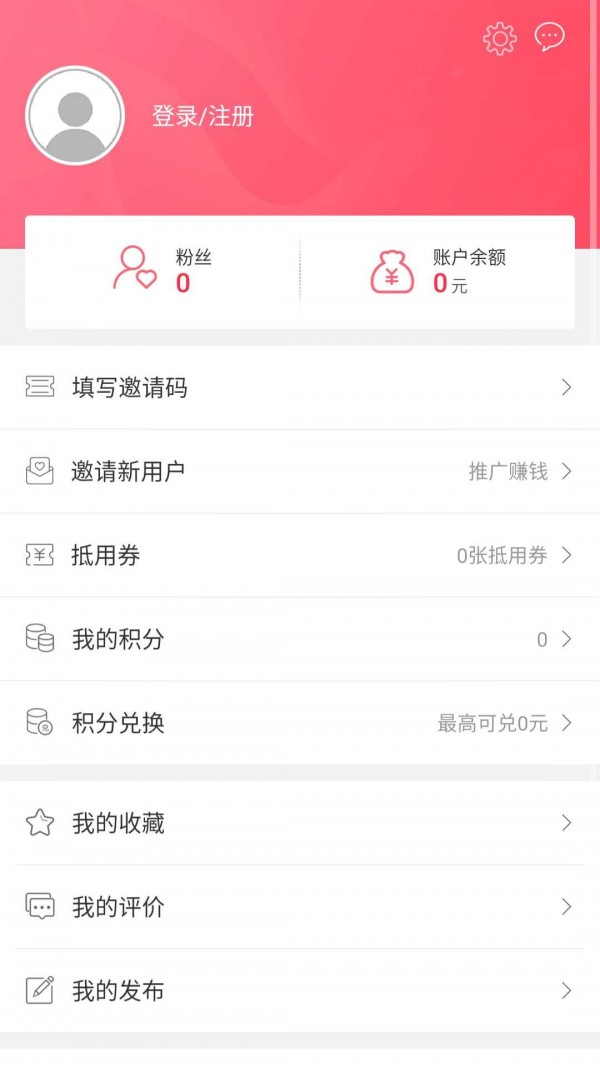This screenshot has width=600, height=1067.
Task: Open the settings gear icon
Action: click(x=499, y=39)
